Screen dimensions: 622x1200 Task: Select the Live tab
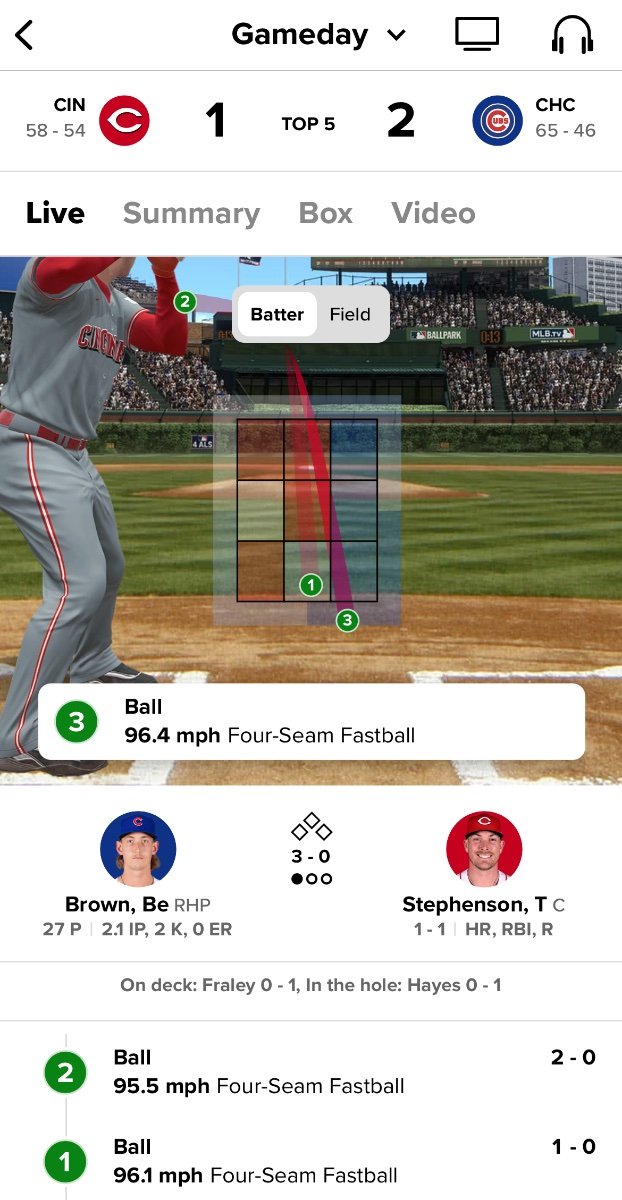point(55,213)
